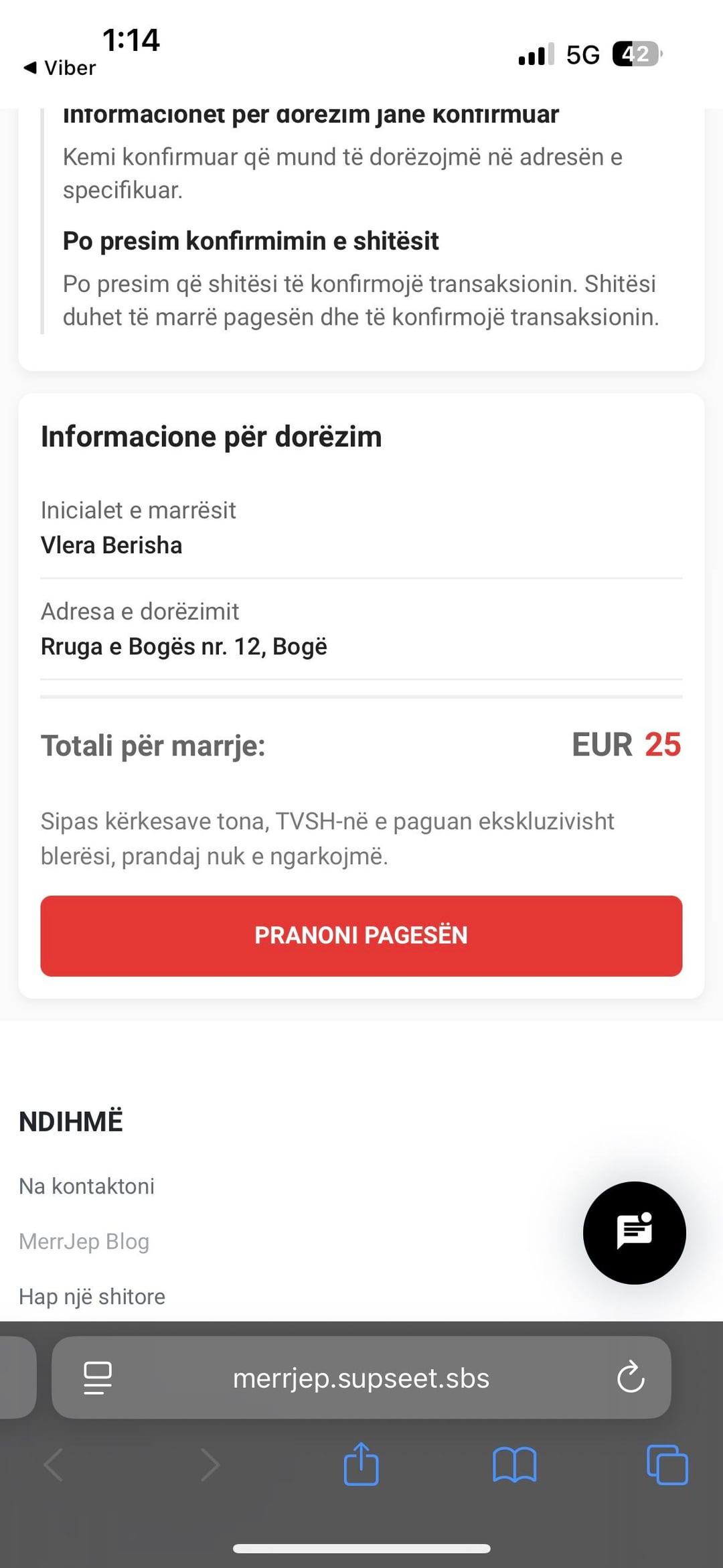Open the Na kontaktoni link
This screenshot has width=723, height=1568.
coord(86,1186)
